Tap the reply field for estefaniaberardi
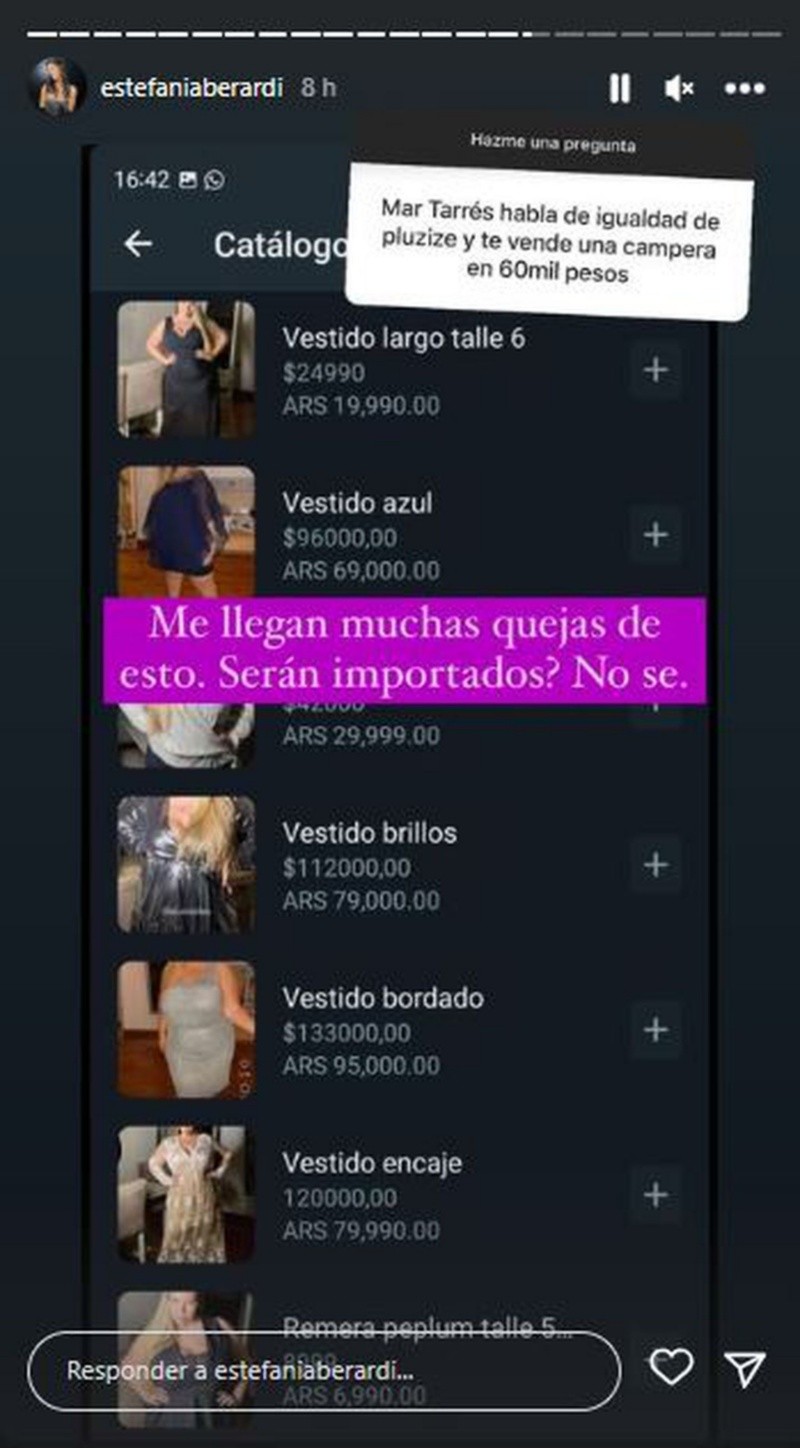This screenshot has height=1448, width=800. pos(324,1370)
